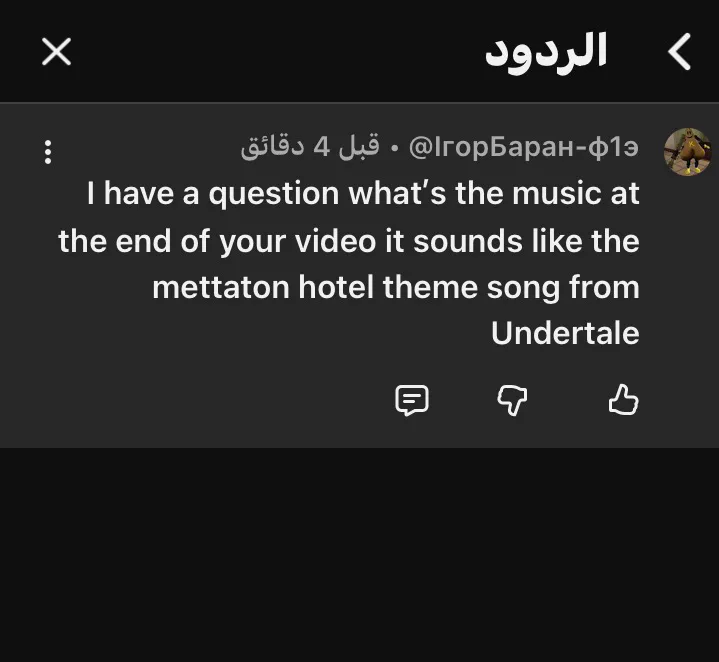Open the commenter's profile picture
The height and width of the screenshot is (662, 719).
point(687,152)
